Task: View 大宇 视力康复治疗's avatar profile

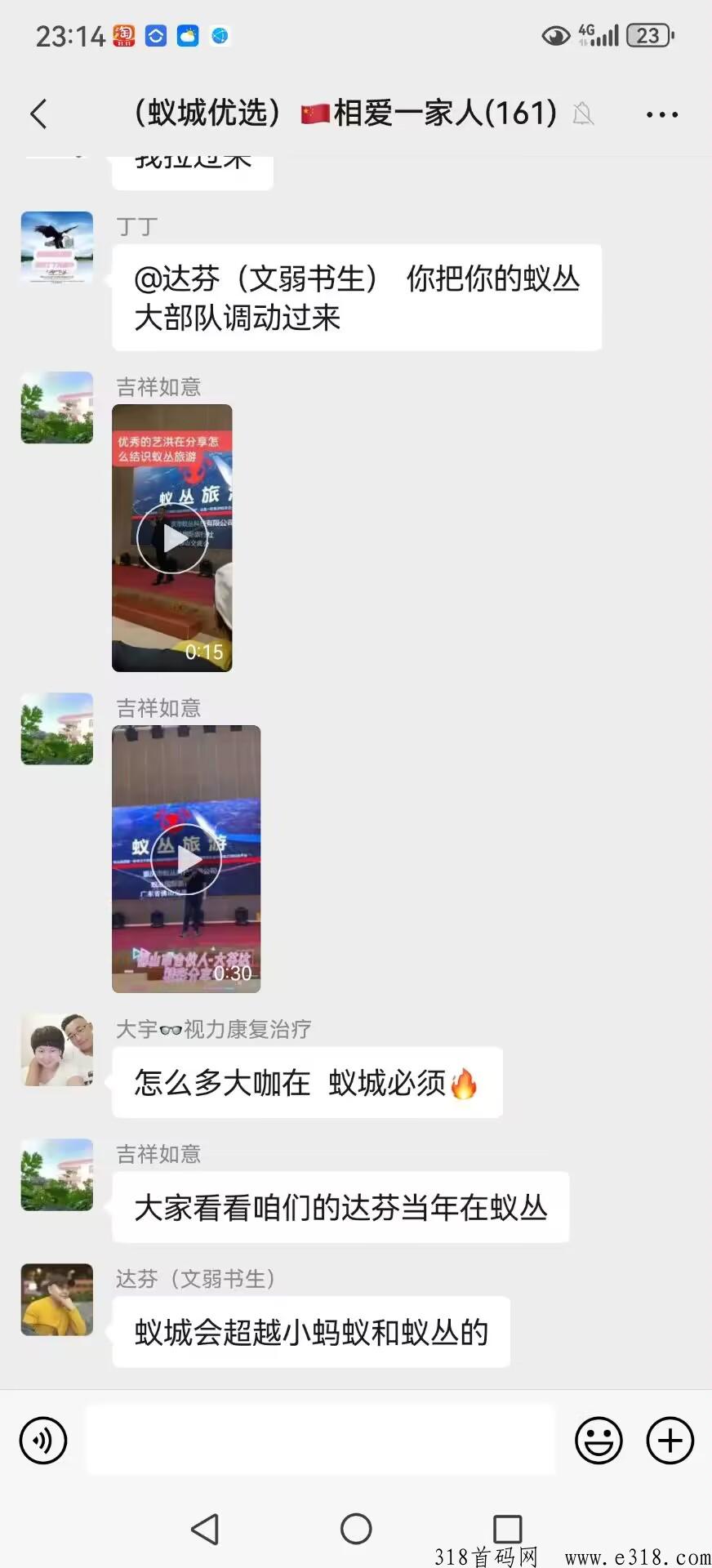Action: [x=57, y=1050]
